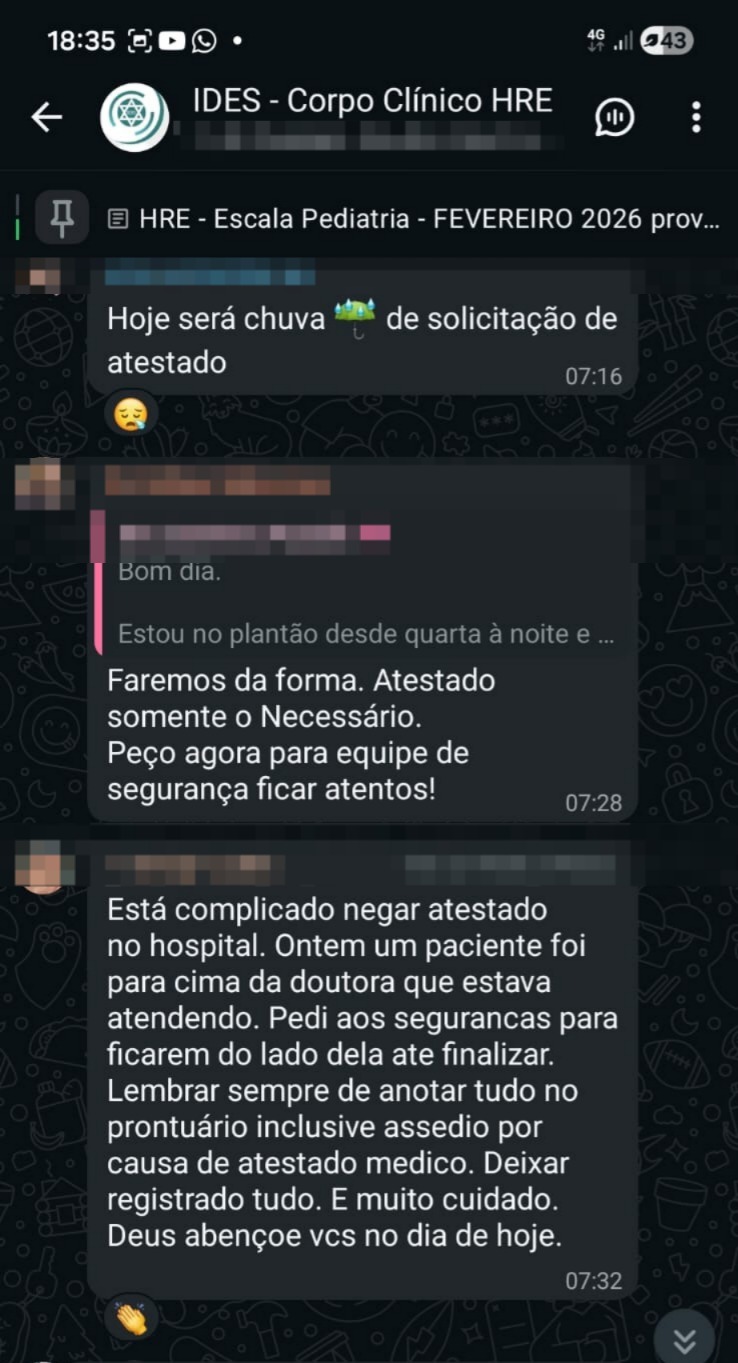Viewport: 738px width, 1363px height.
Task: Tap the sad emoji reaction under the 07:16 message
Action: coord(131,414)
